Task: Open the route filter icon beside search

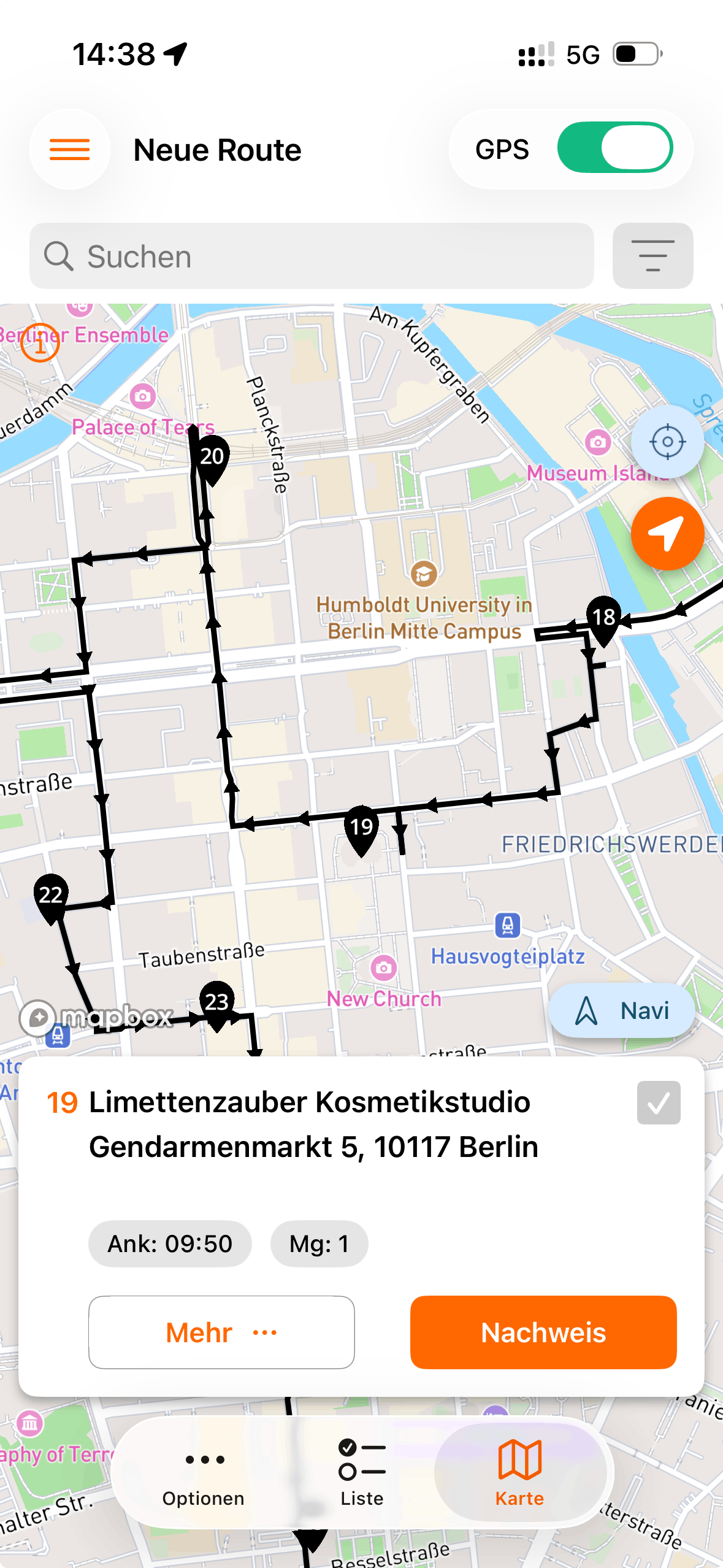Action: [x=652, y=256]
